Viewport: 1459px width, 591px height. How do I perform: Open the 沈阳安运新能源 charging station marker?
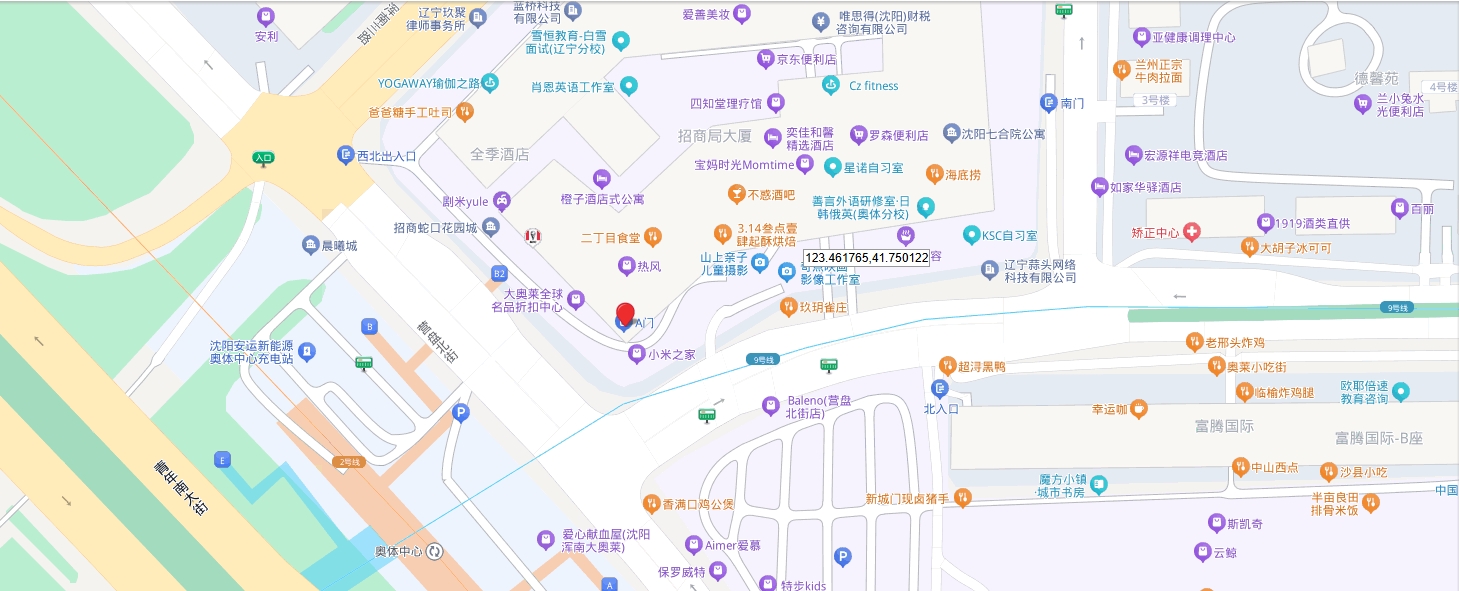coord(307,351)
